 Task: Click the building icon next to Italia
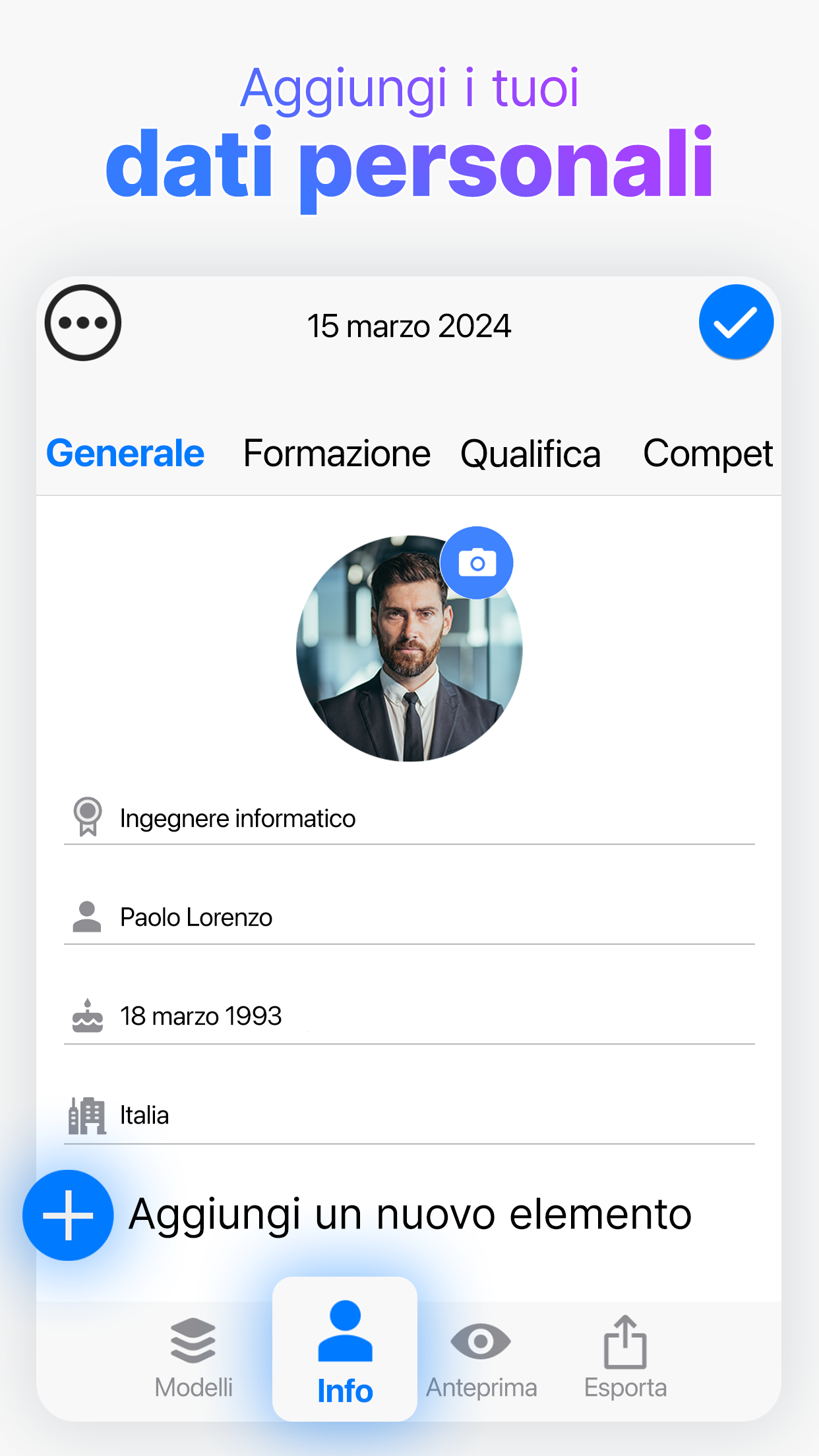click(86, 1114)
